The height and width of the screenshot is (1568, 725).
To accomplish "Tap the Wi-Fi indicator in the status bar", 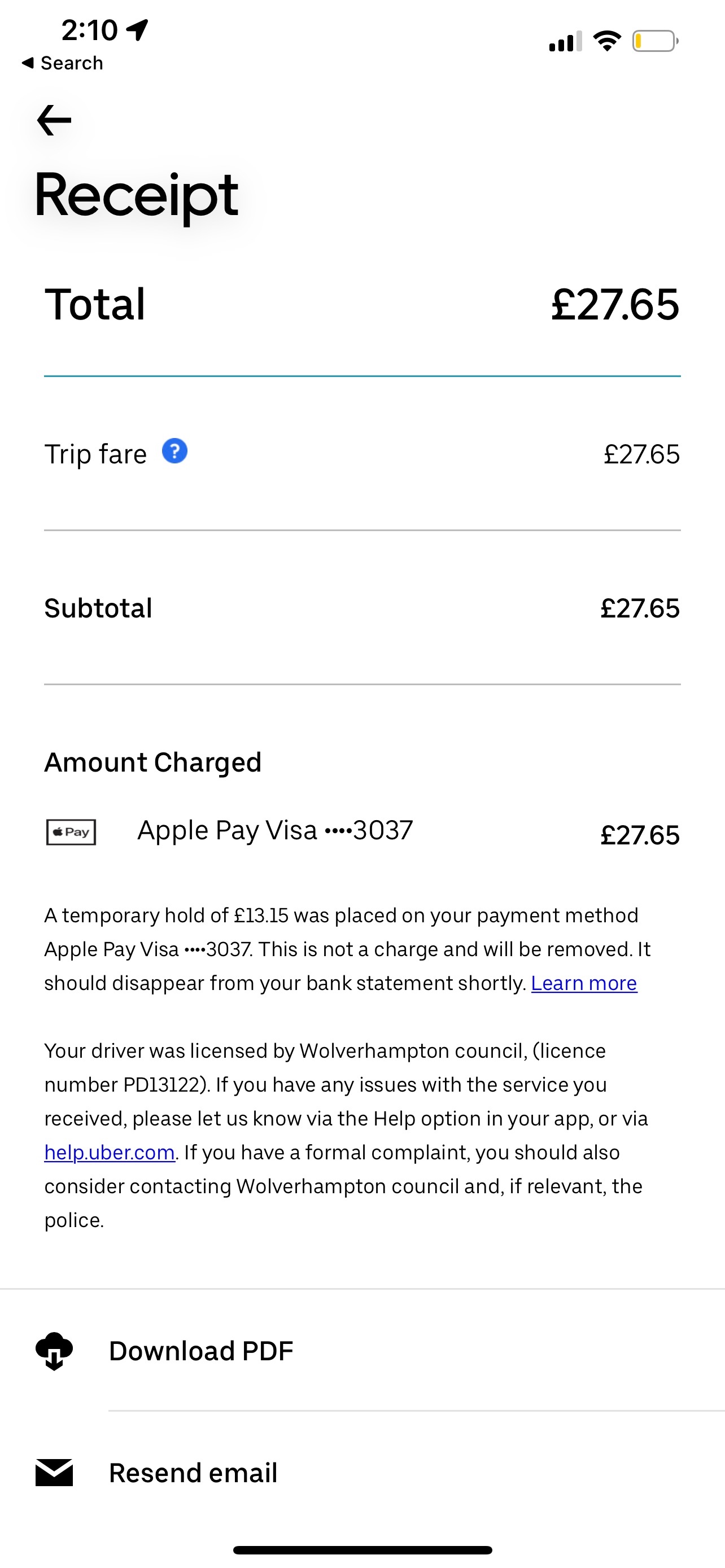I will 606,41.
